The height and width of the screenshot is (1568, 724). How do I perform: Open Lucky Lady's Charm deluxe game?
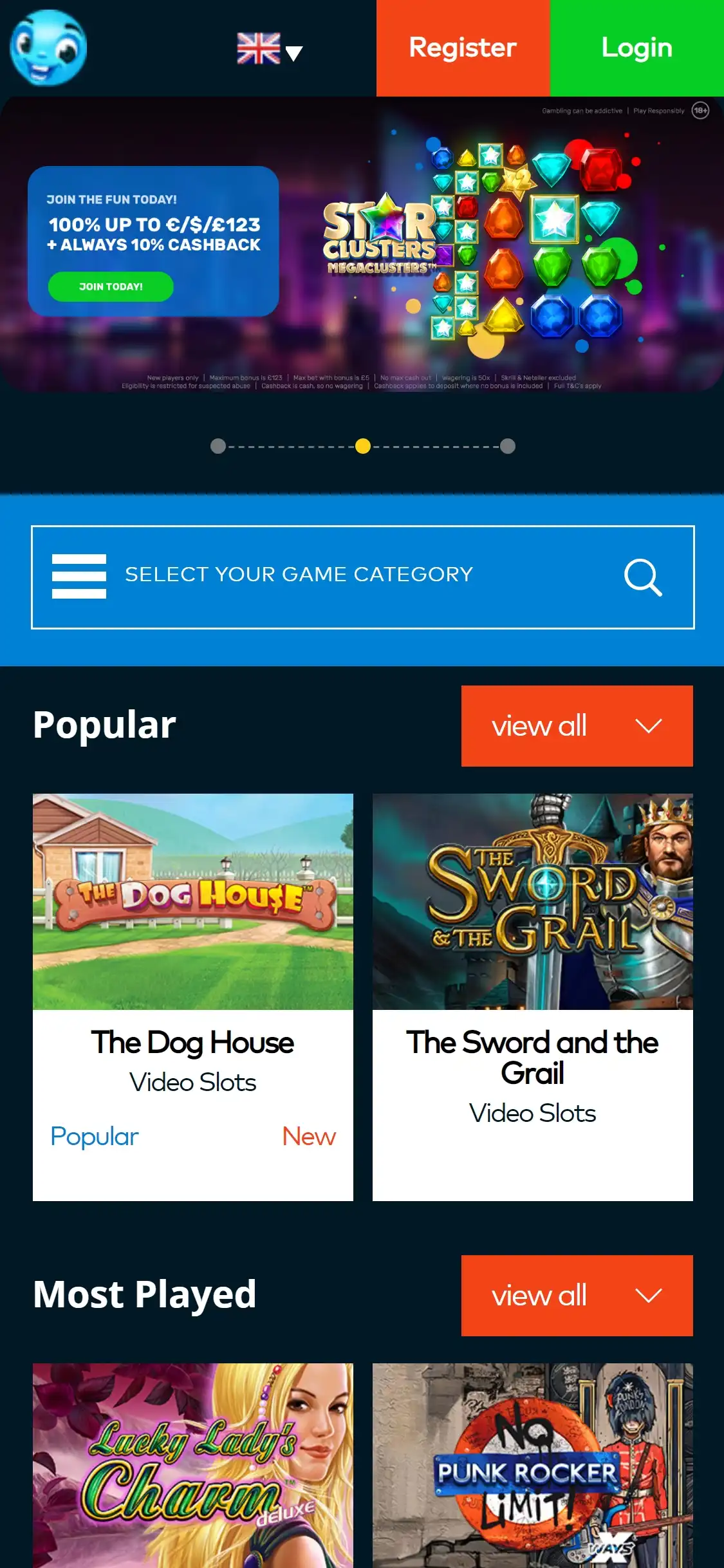[x=193, y=1468]
